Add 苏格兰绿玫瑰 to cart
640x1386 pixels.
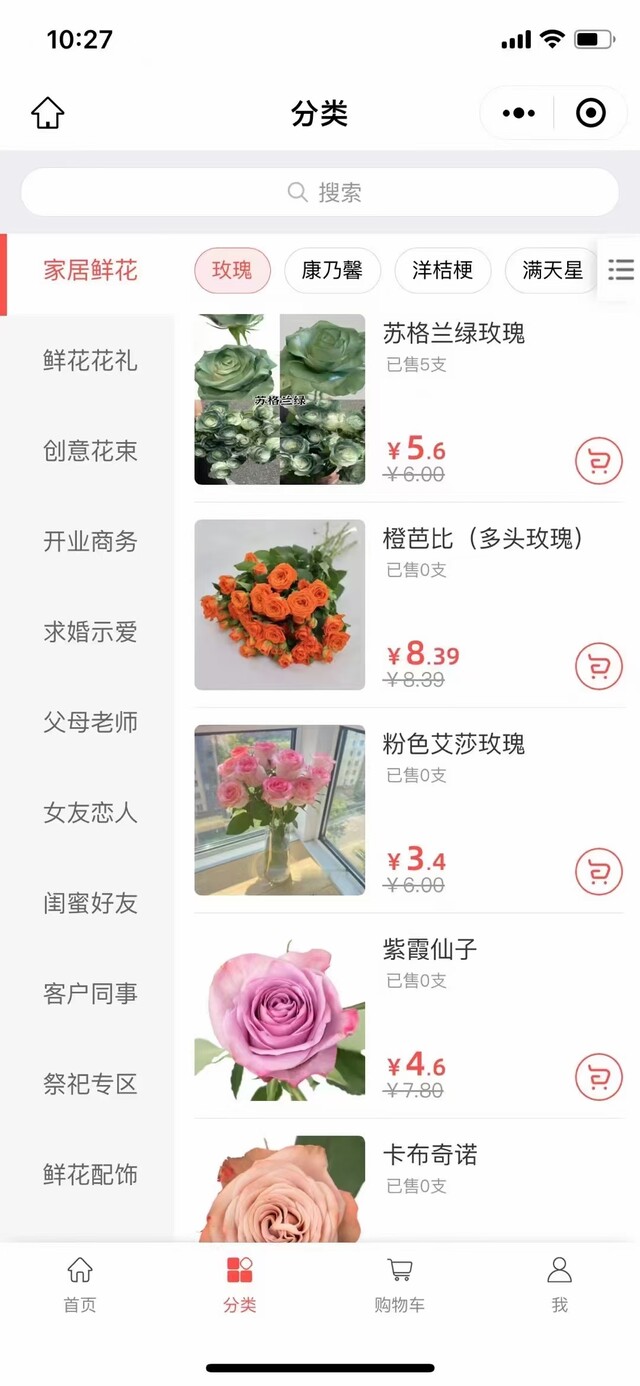tap(599, 461)
